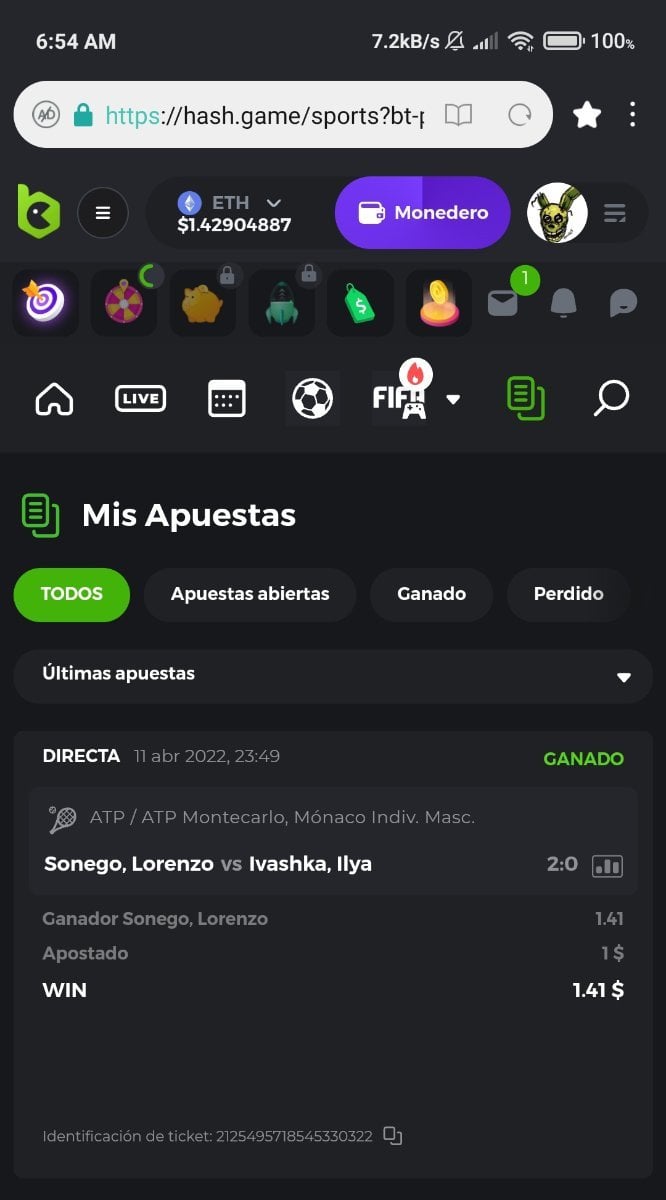
Task: Filter bets by Ganado
Action: [x=431, y=594]
